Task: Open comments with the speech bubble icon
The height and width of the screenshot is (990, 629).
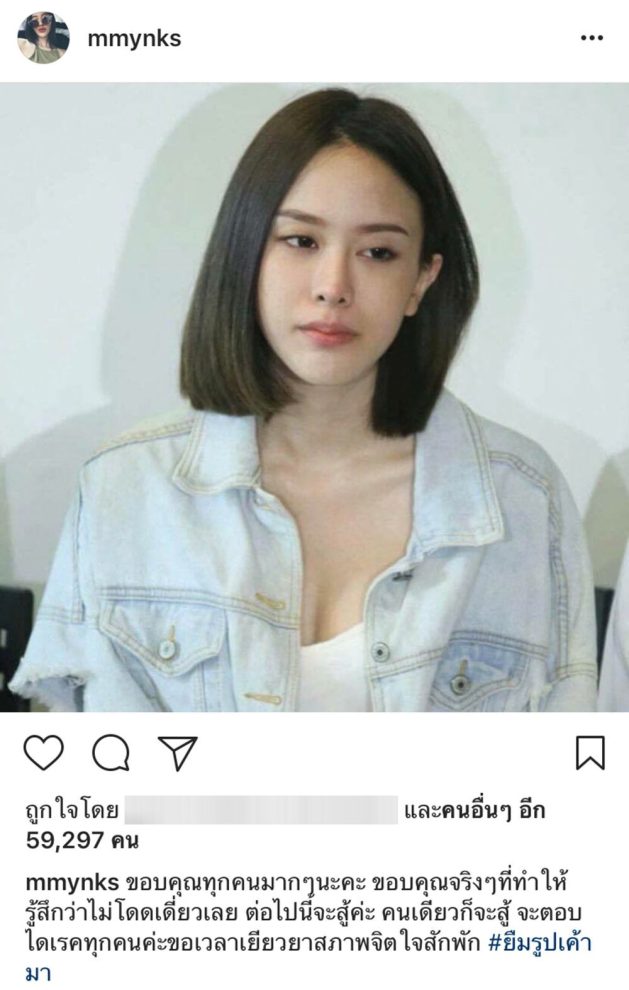Action: click(x=111, y=752)
